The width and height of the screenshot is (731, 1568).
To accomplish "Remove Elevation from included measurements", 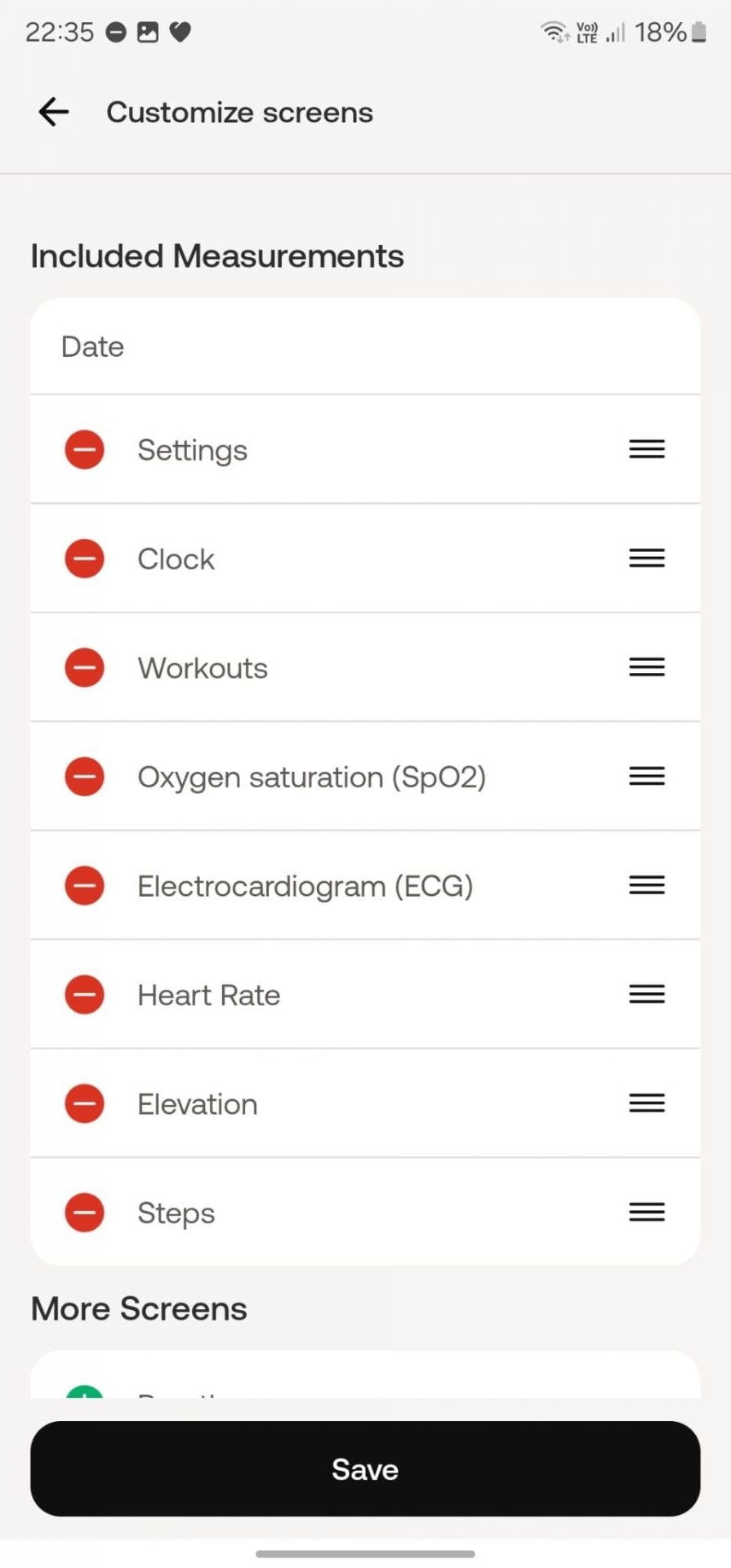I will [84, 1103].
